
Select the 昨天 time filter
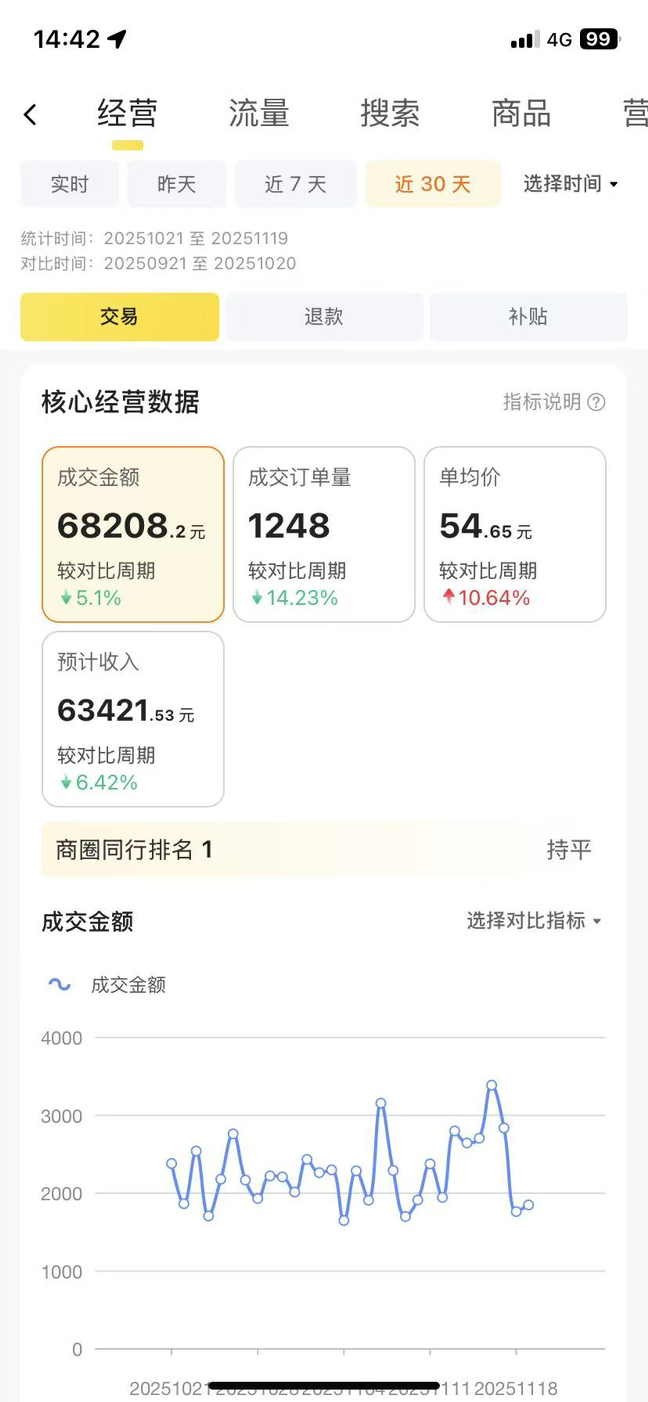pyautogui.click(x=177, y=184)
